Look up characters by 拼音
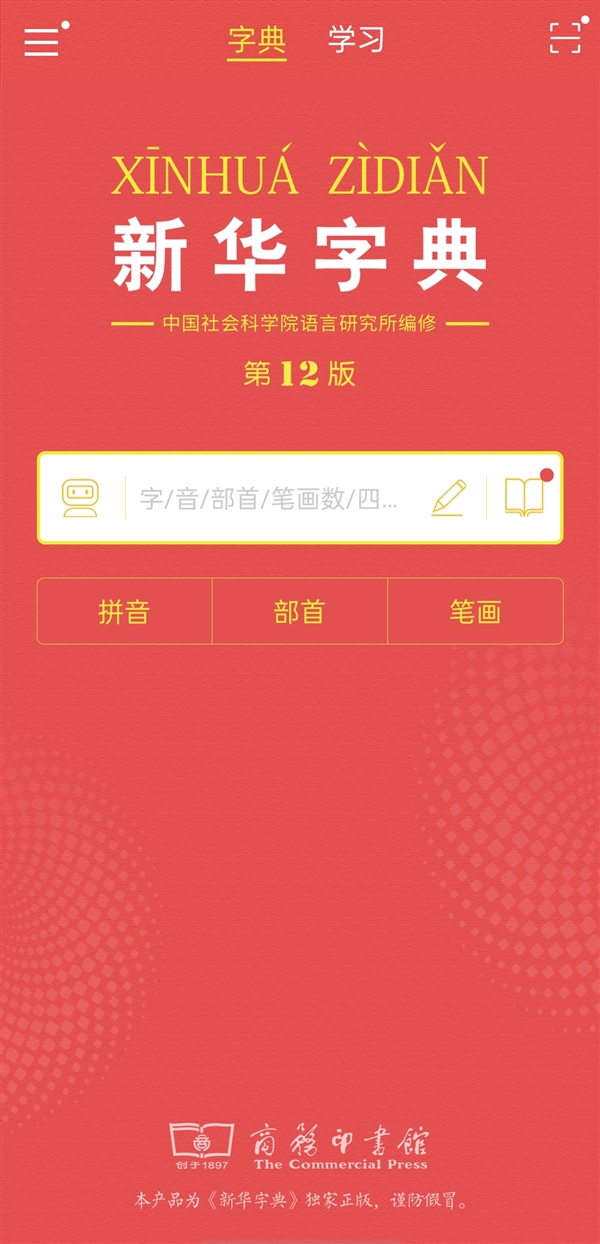 (124, 612)
